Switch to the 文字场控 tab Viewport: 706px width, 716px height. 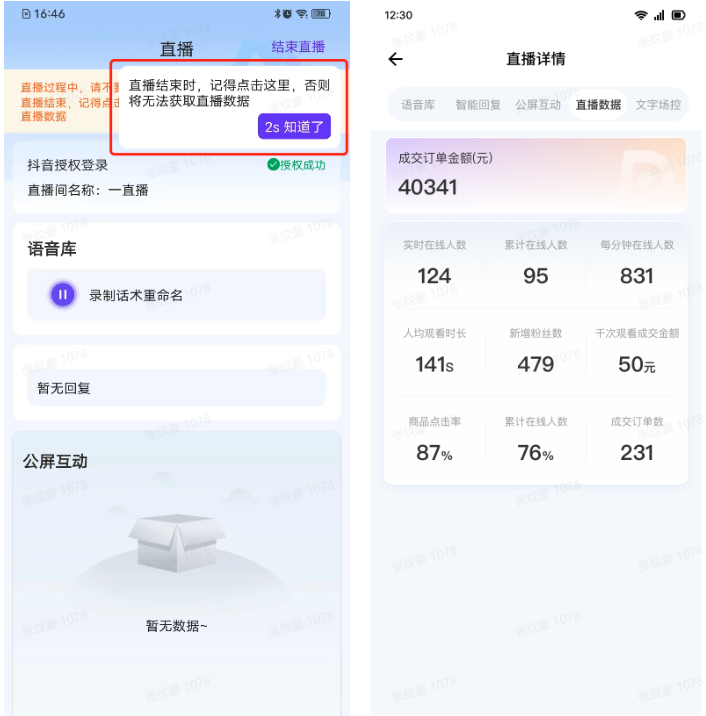pyautogui.click(x=658, y=104)
